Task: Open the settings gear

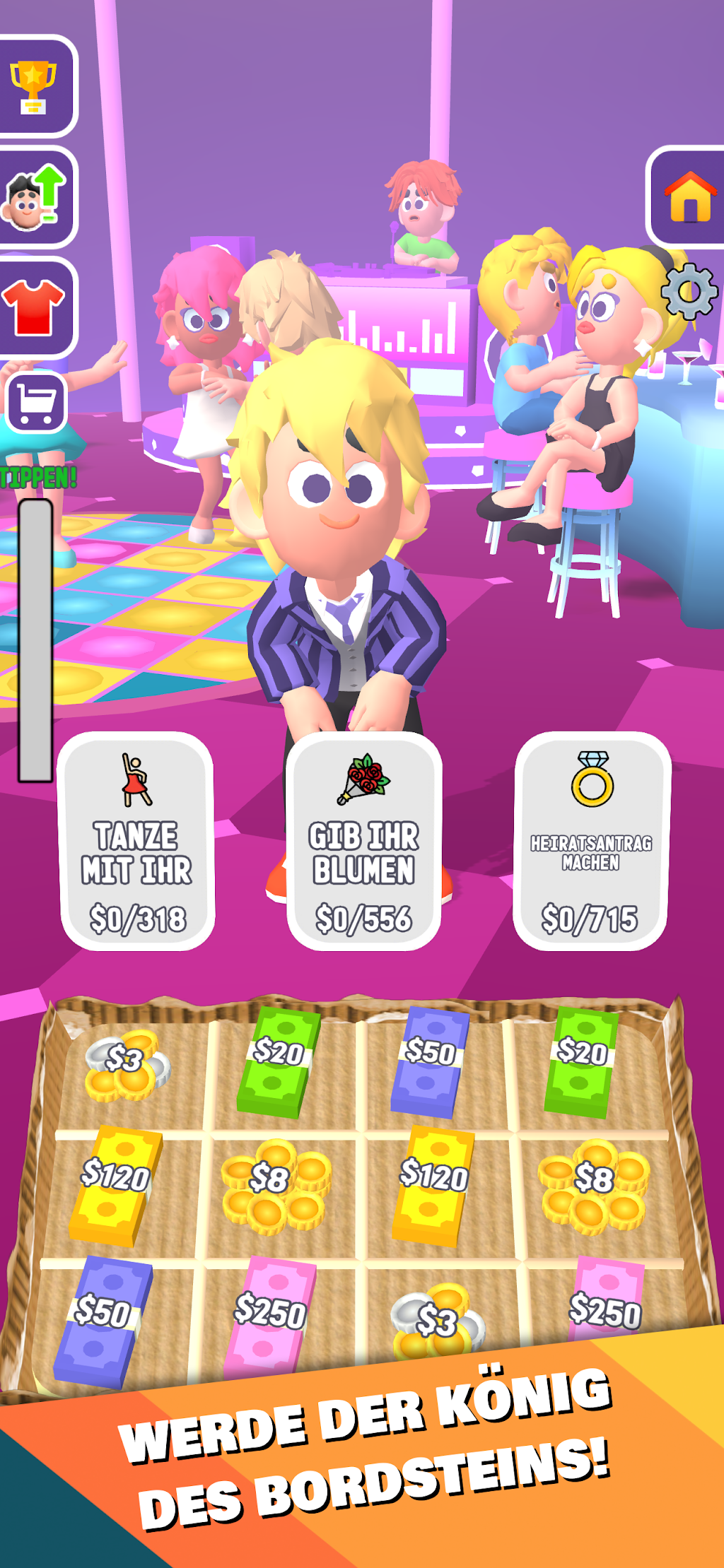Action: tap(689, 291)
